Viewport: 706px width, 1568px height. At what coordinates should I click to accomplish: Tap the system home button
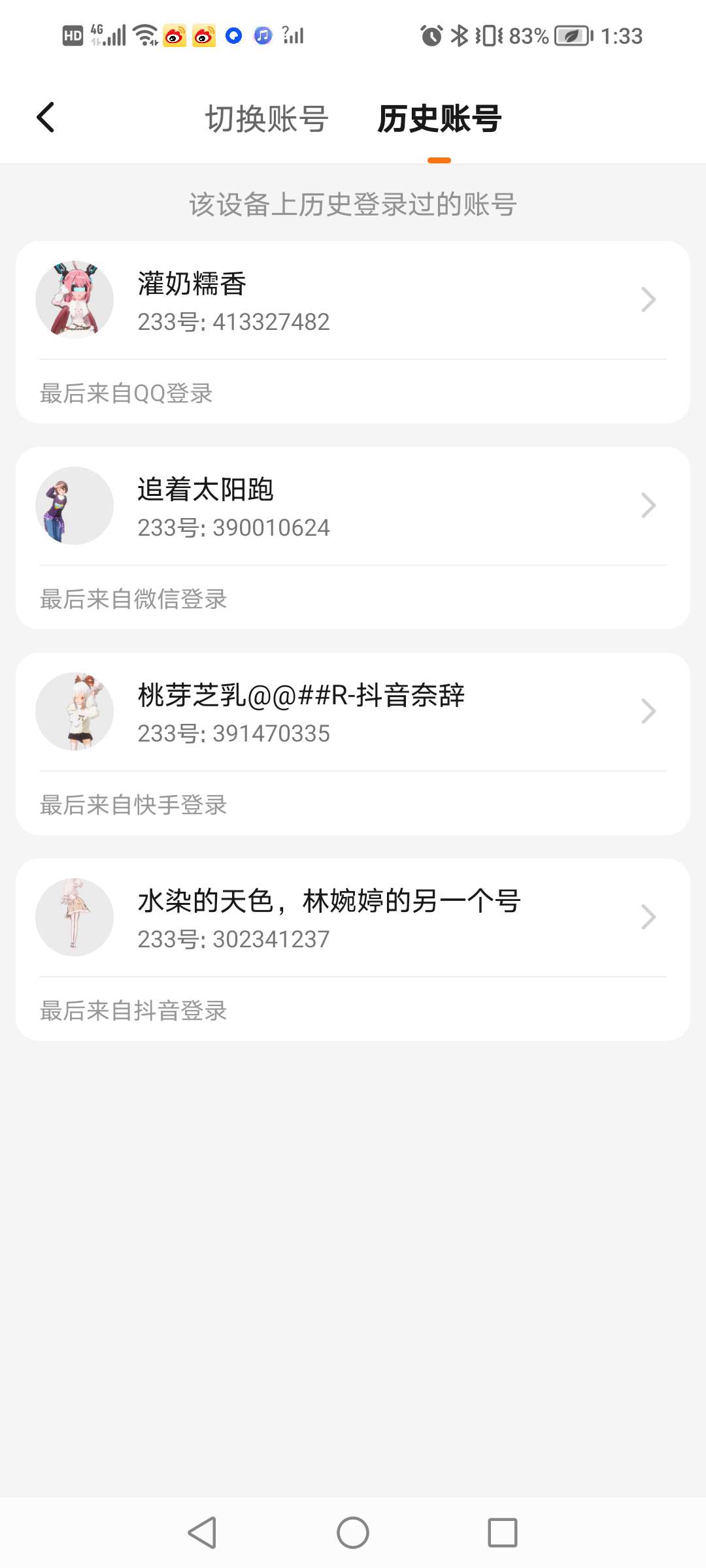pyautogui.click(x=353, y=1532)
